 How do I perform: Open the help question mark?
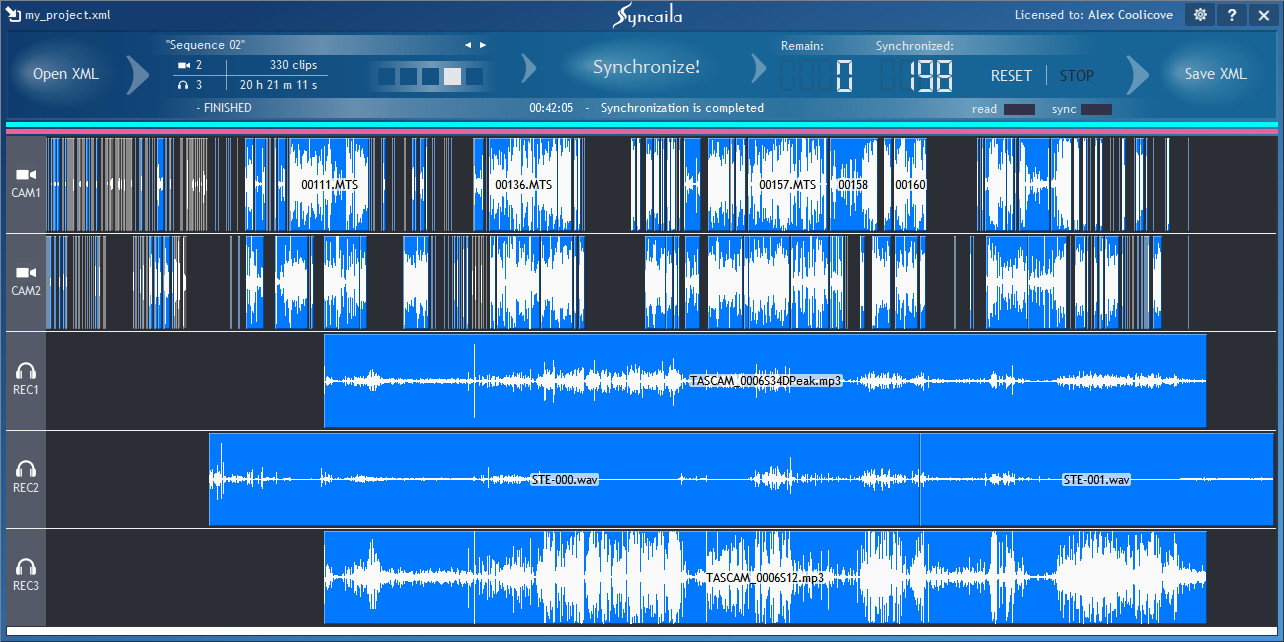pyautogui.click(x=1232, y=14)
